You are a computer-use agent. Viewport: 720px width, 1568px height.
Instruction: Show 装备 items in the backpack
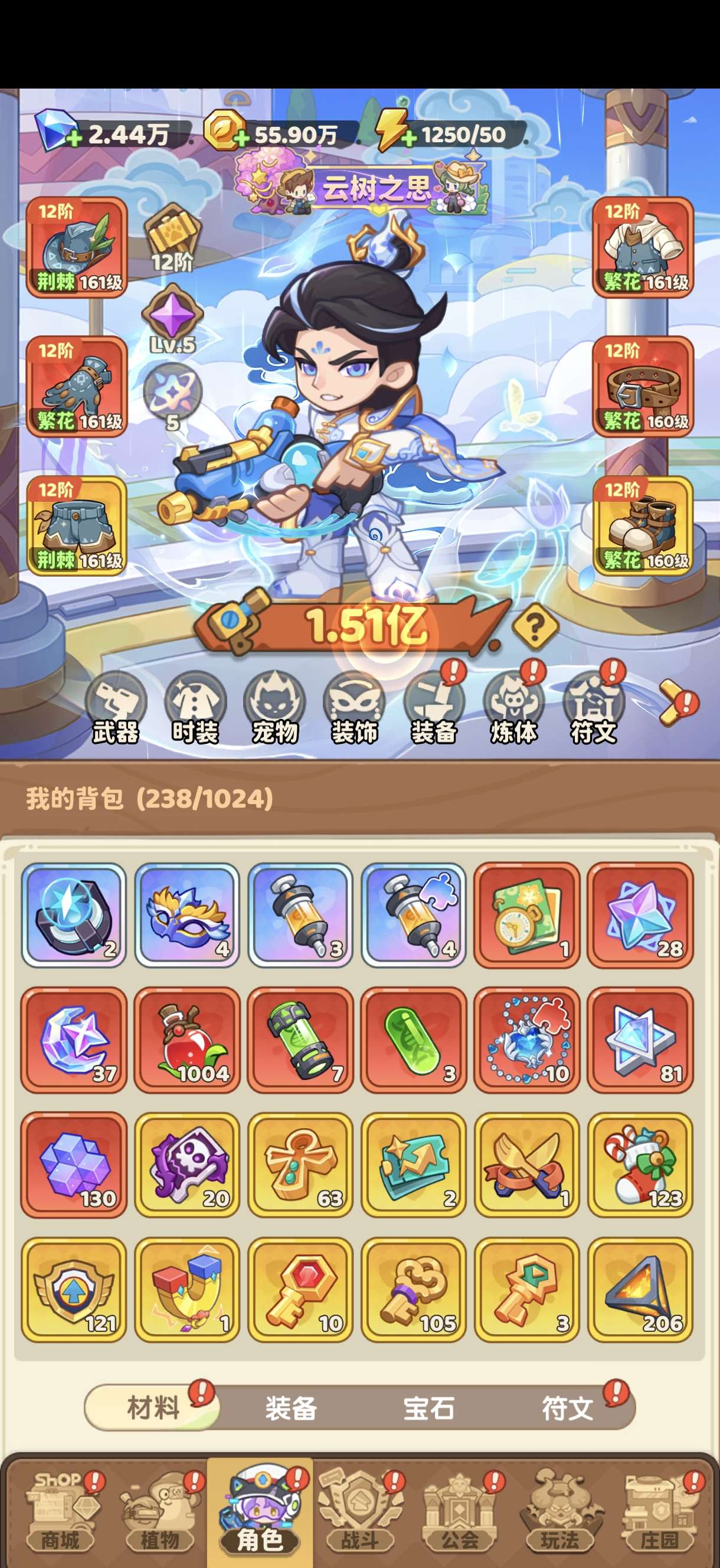tap(291, 1408)
